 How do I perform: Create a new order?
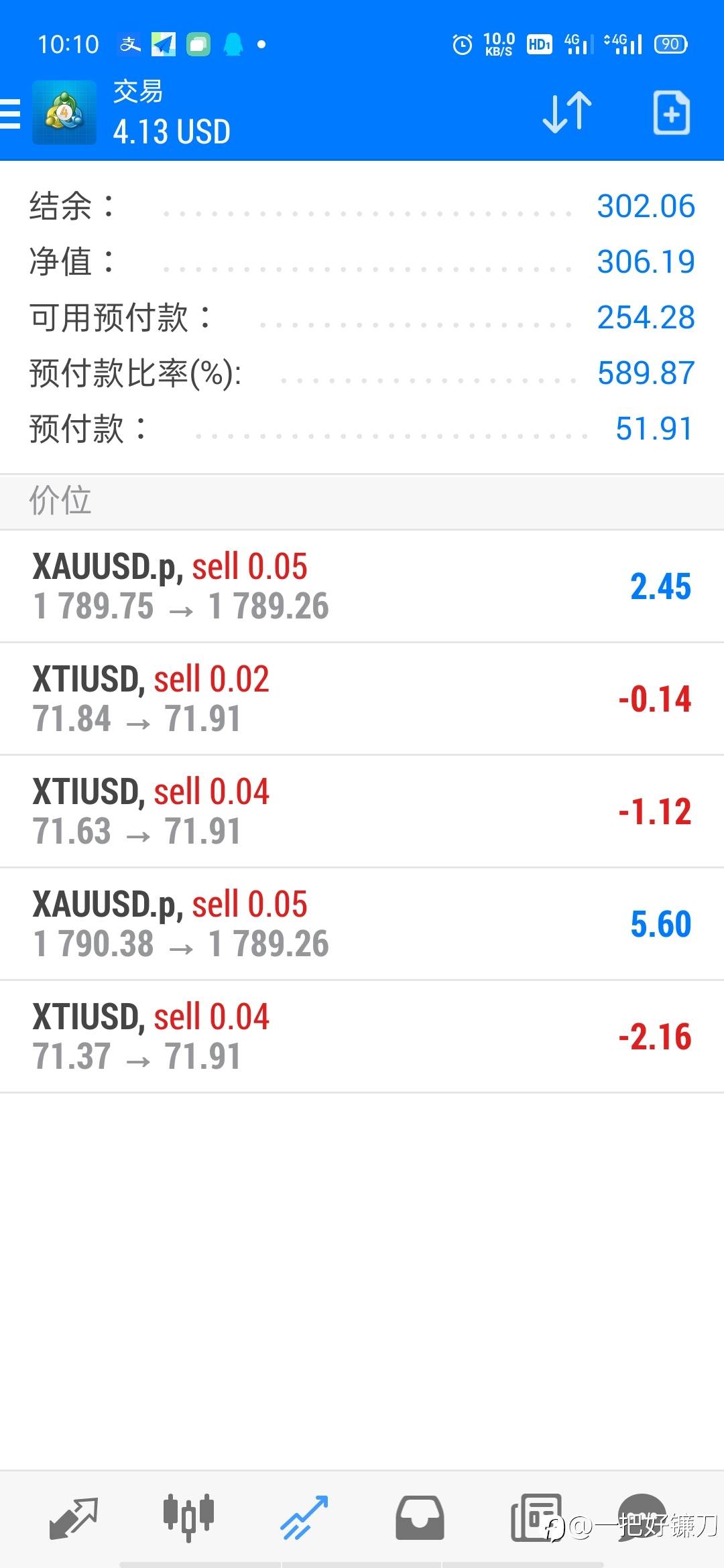[x=671, y=113]
